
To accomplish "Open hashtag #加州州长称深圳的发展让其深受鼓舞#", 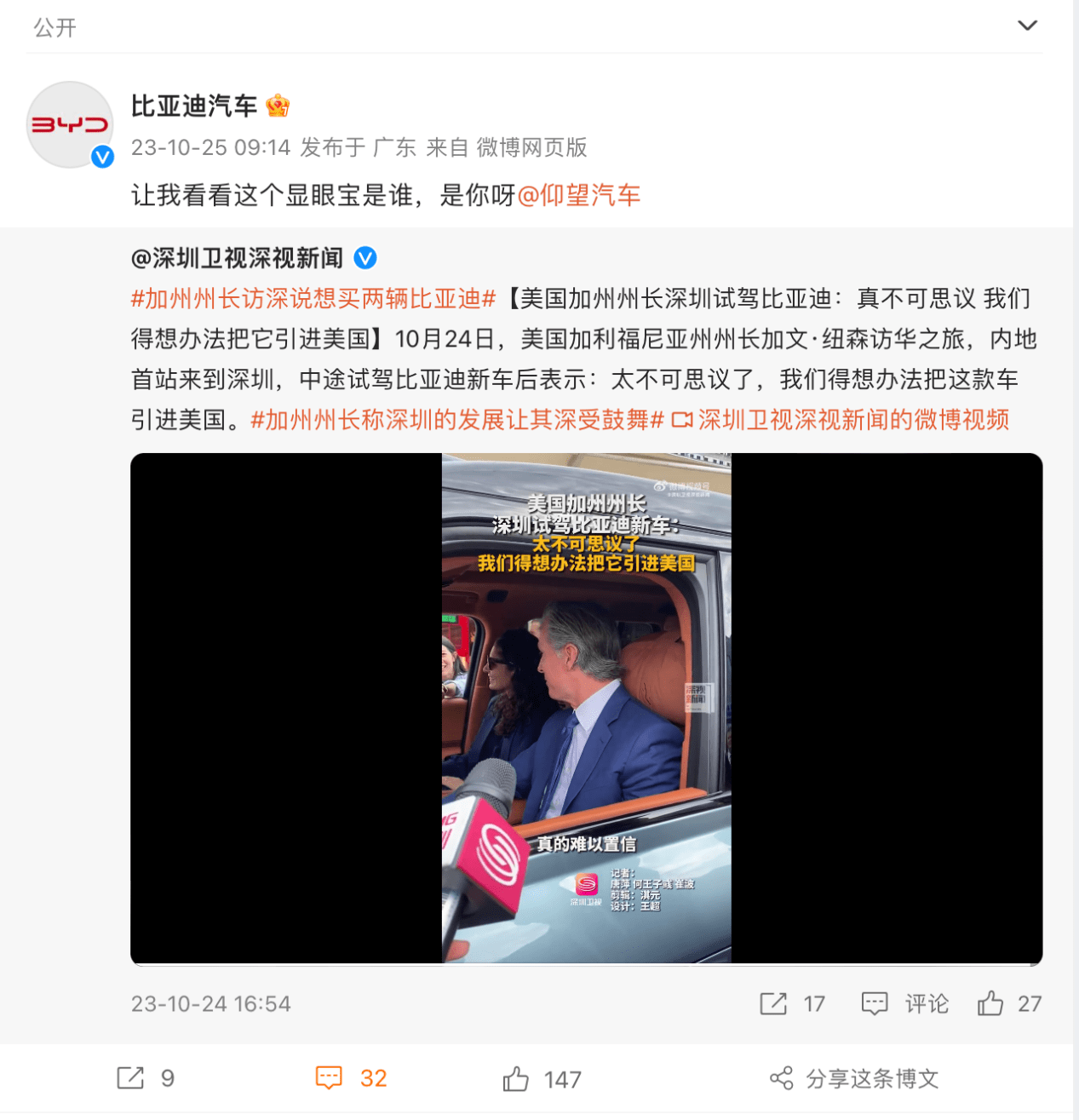I will [456, 420].
